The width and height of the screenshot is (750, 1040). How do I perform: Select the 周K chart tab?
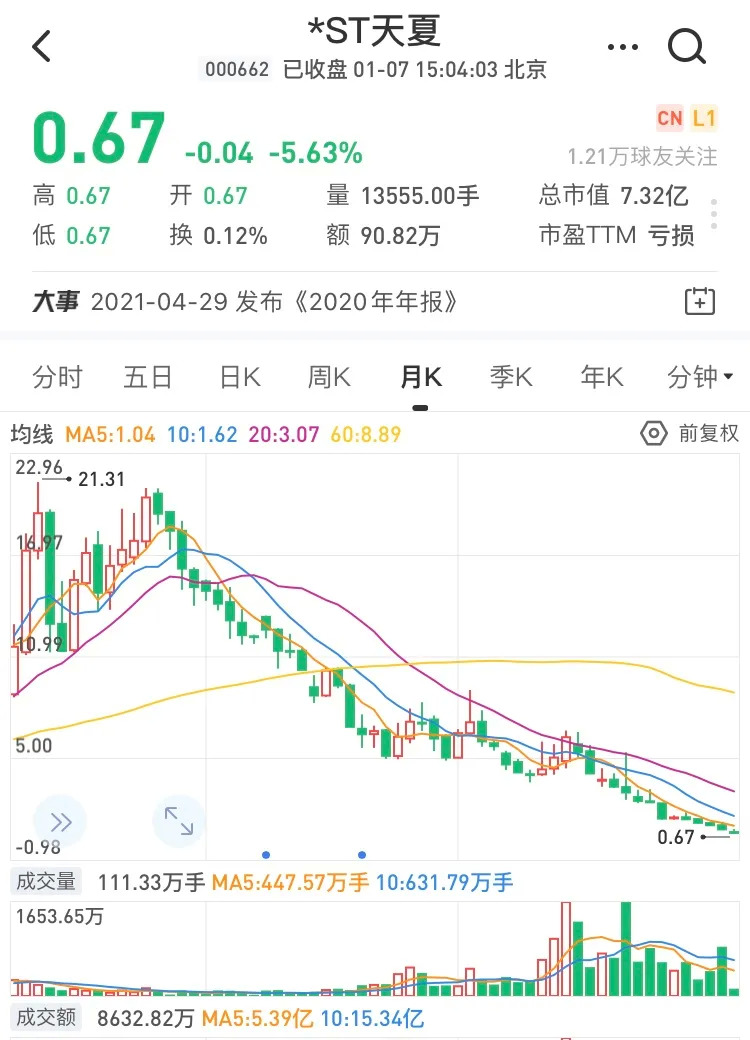point(329,377)
